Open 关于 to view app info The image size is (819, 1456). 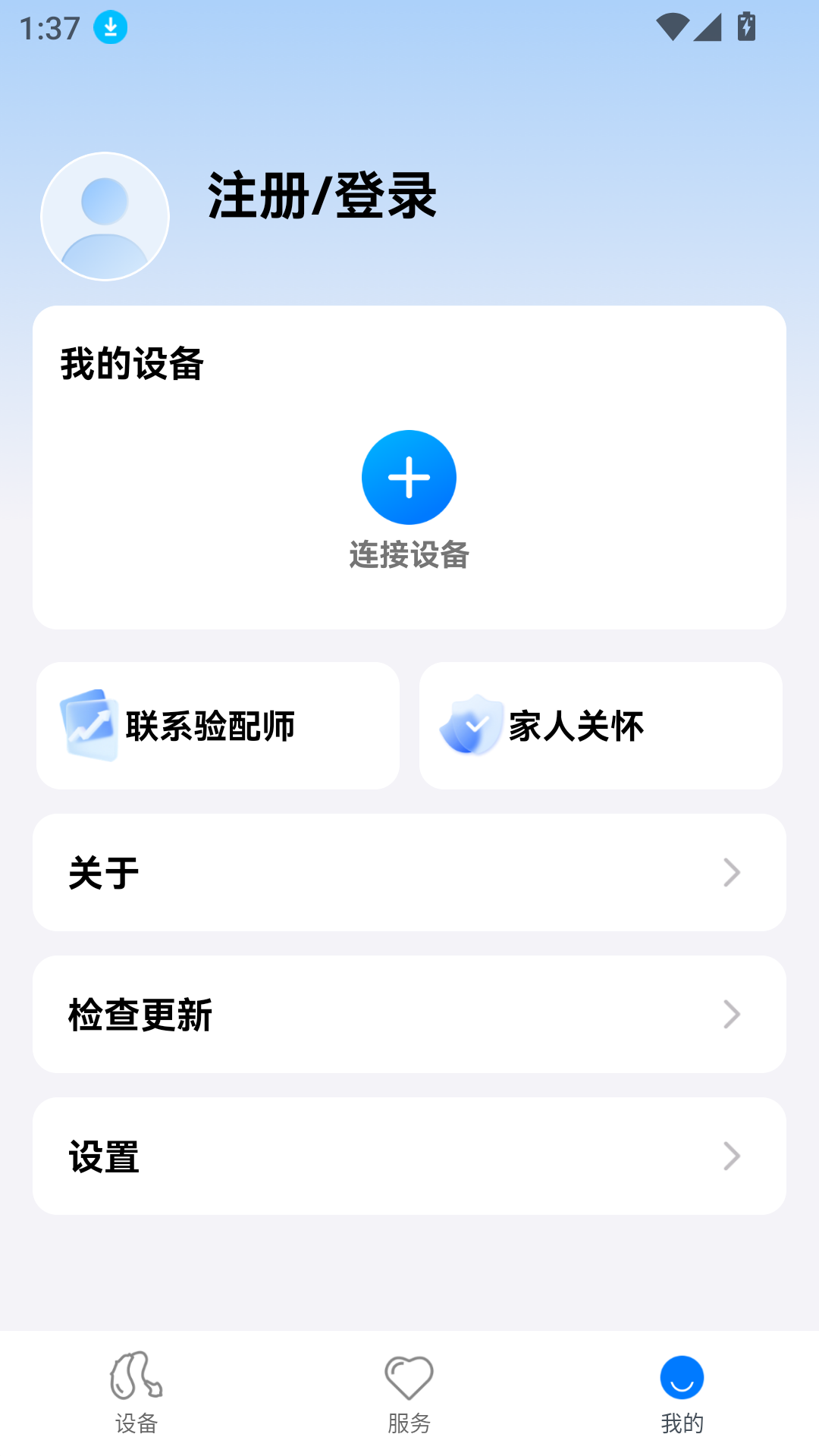pyautogui.click(x=409, y=872)
